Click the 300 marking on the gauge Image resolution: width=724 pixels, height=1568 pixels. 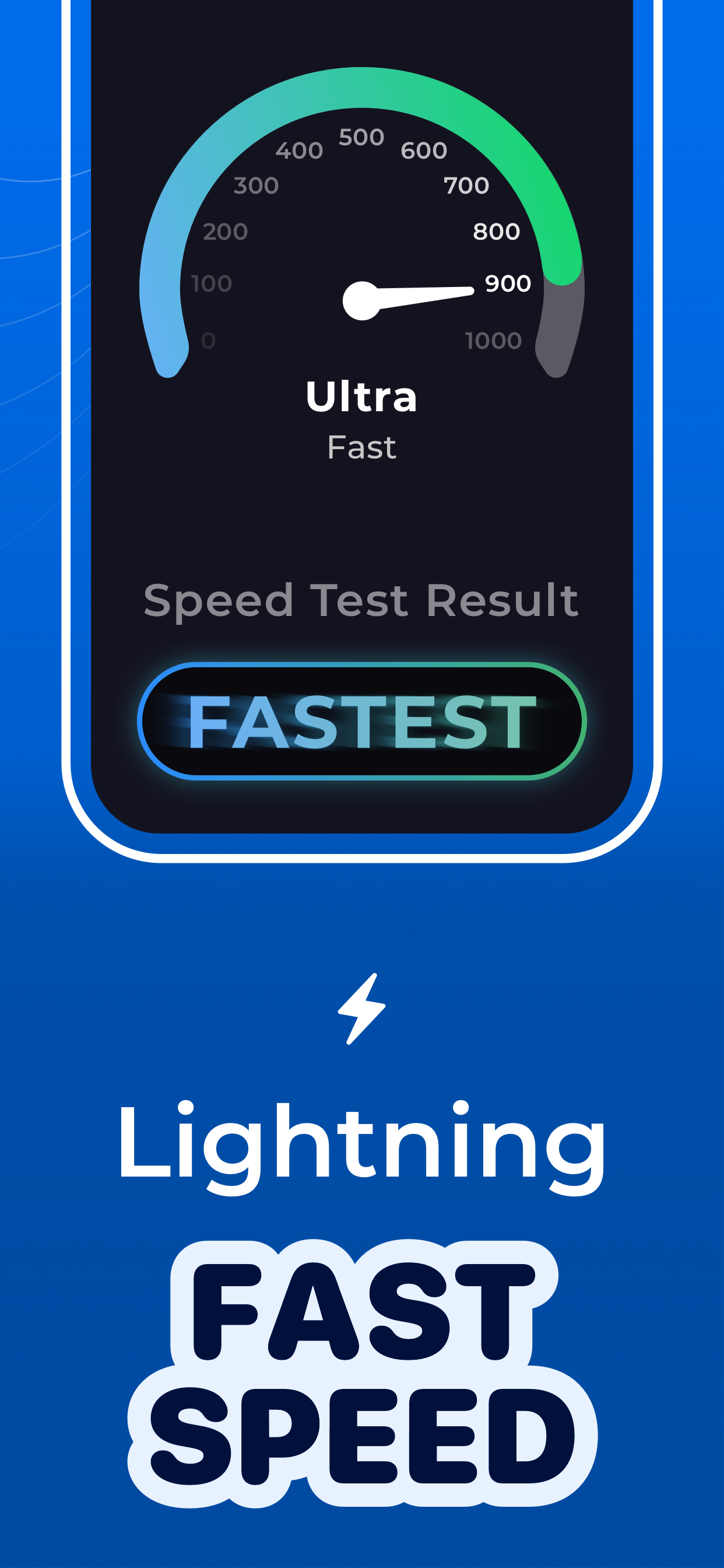[x=255, y=185]
